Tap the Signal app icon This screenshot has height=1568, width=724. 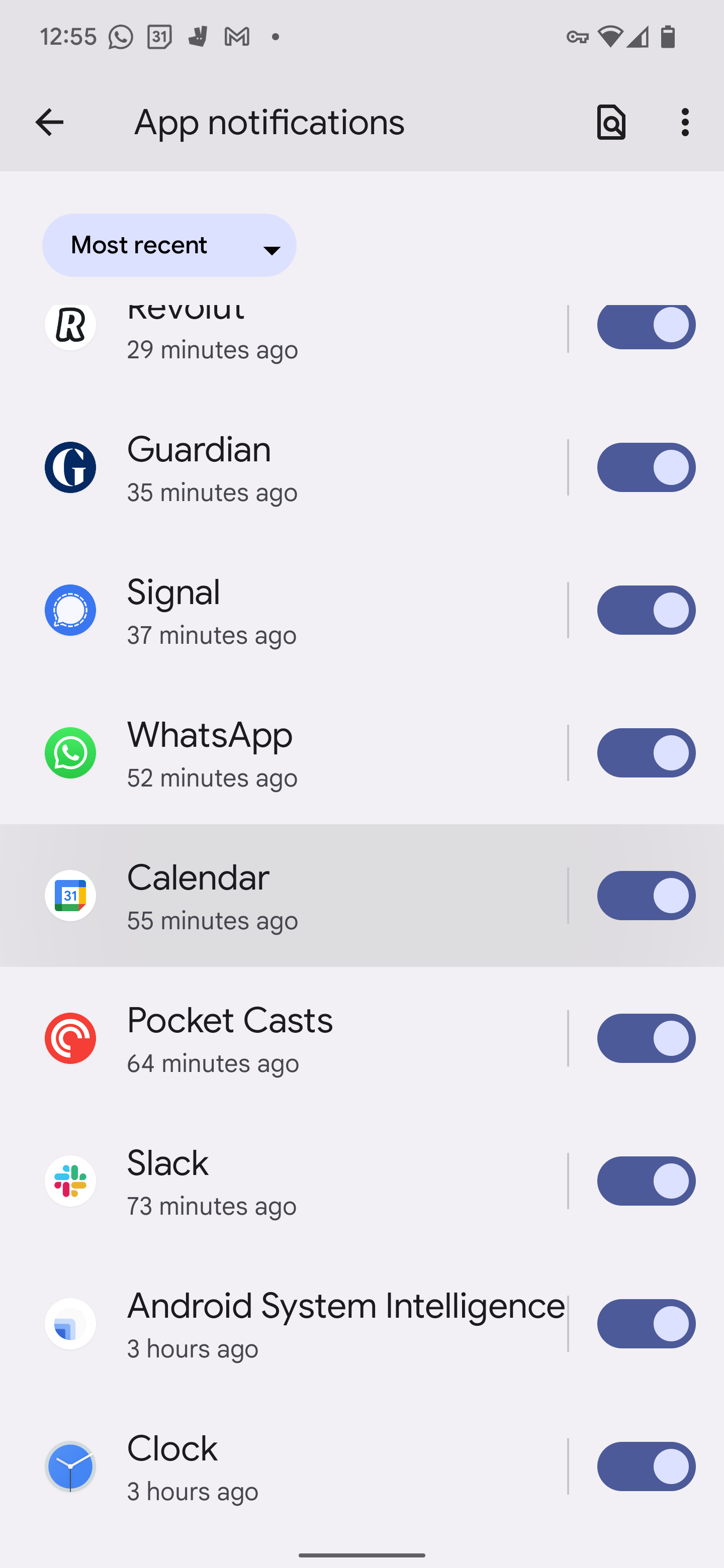(70, 610)
